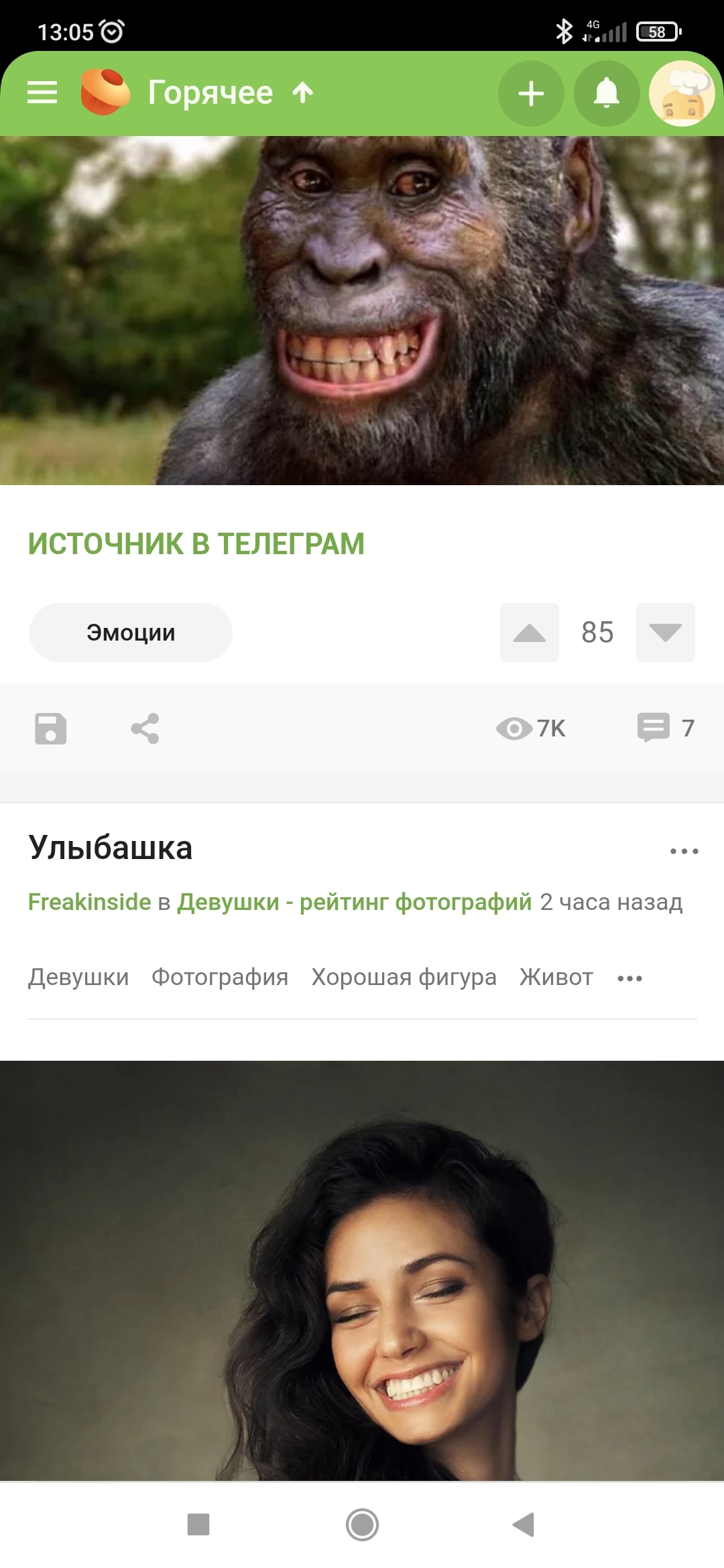Go back using system back button
The image size is (724, 1568).
524,1524
